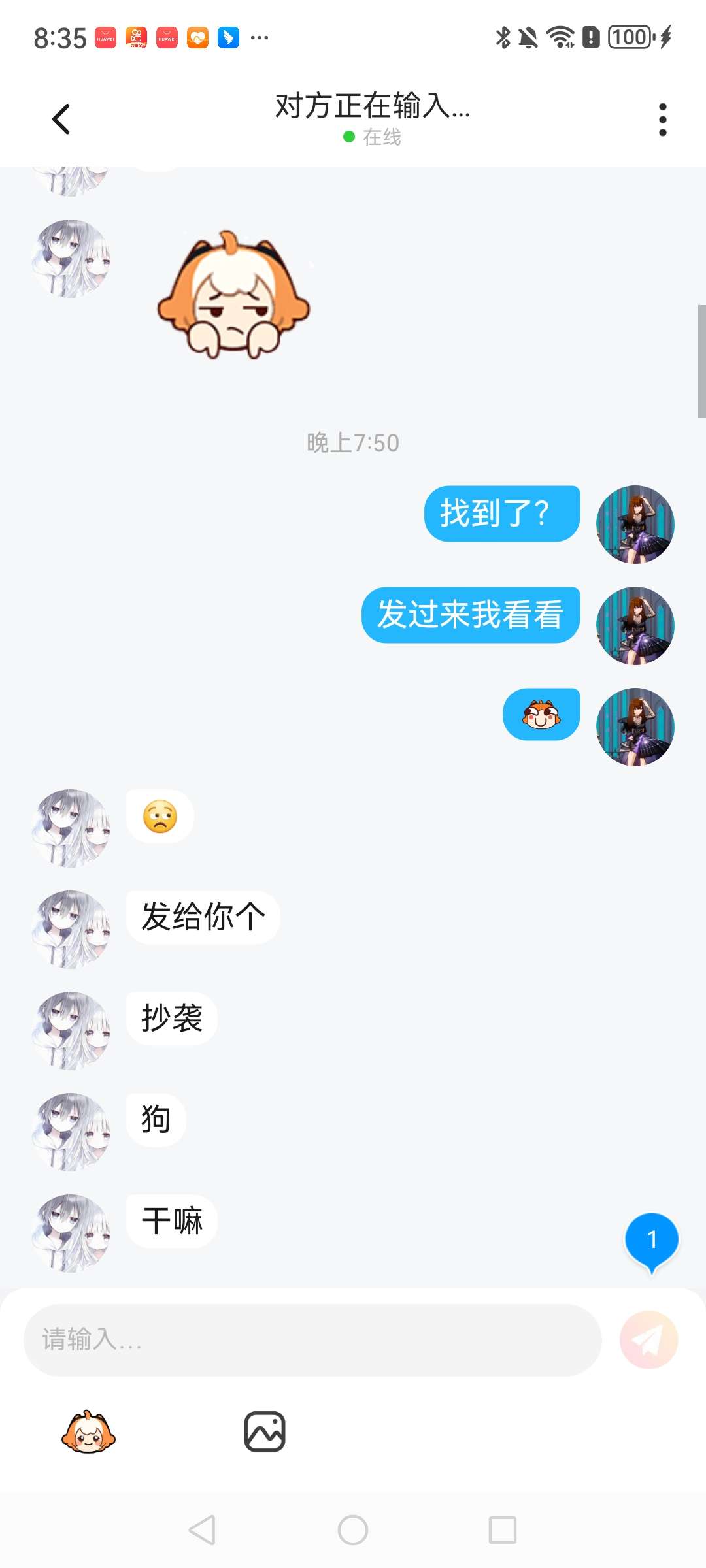View the large orange-haired sticker
Screen dimensions: 706x1568
[x=233, y=295]
